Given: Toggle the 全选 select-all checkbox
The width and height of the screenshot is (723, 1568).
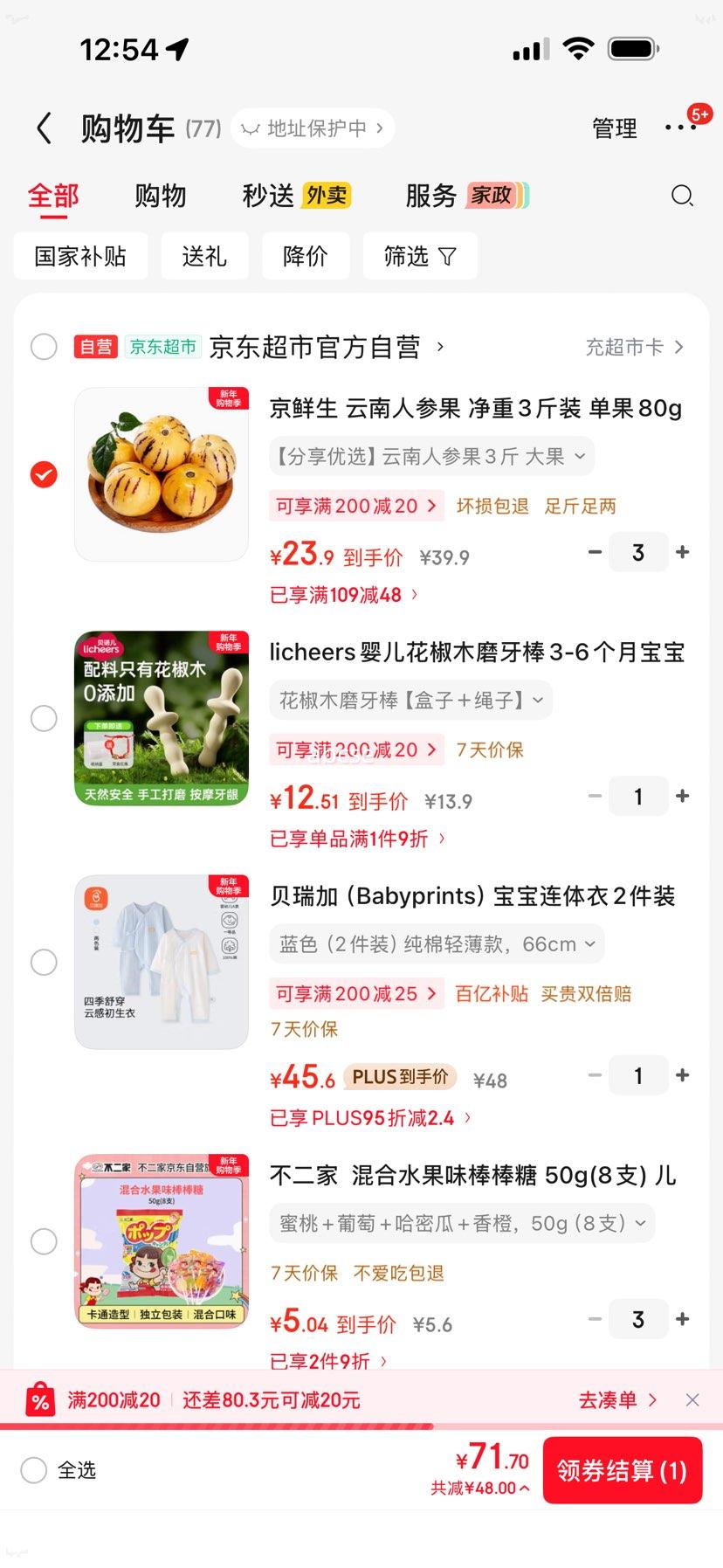Looking at the screenshot, I should 33,1470.
